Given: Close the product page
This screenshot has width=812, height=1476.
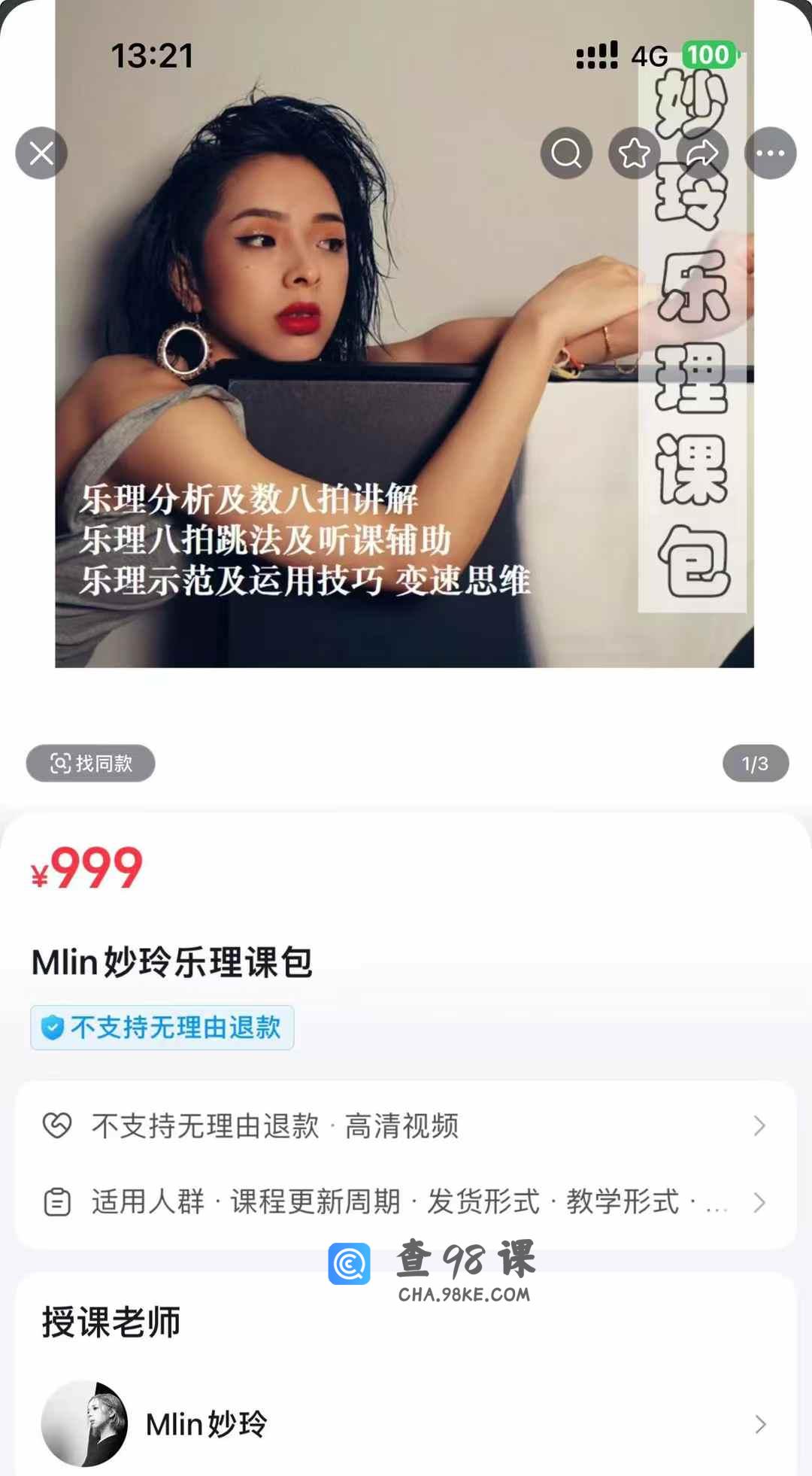Looking at the screenshot, I should pyautogui.click(x=41, y=153).
